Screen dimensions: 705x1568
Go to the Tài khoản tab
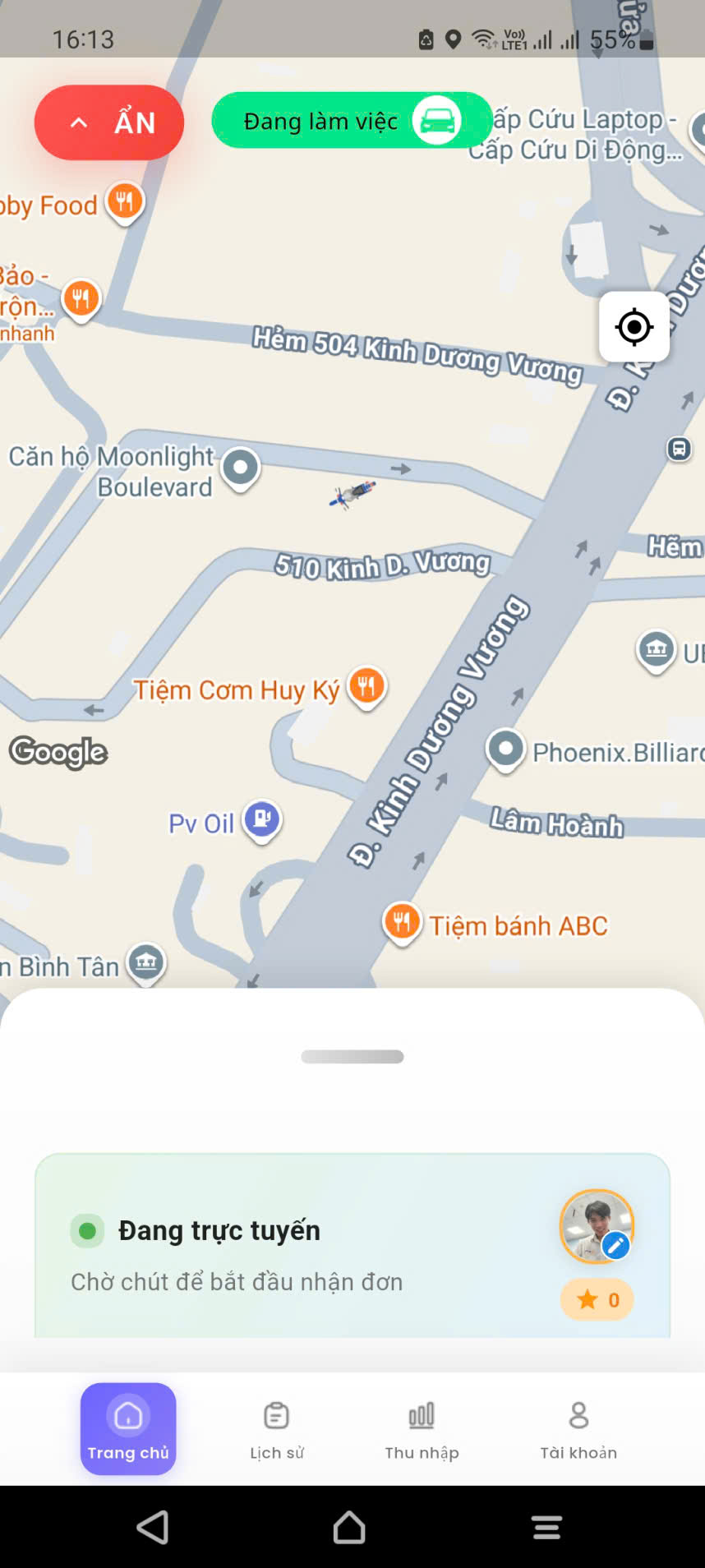(578, 1430)
